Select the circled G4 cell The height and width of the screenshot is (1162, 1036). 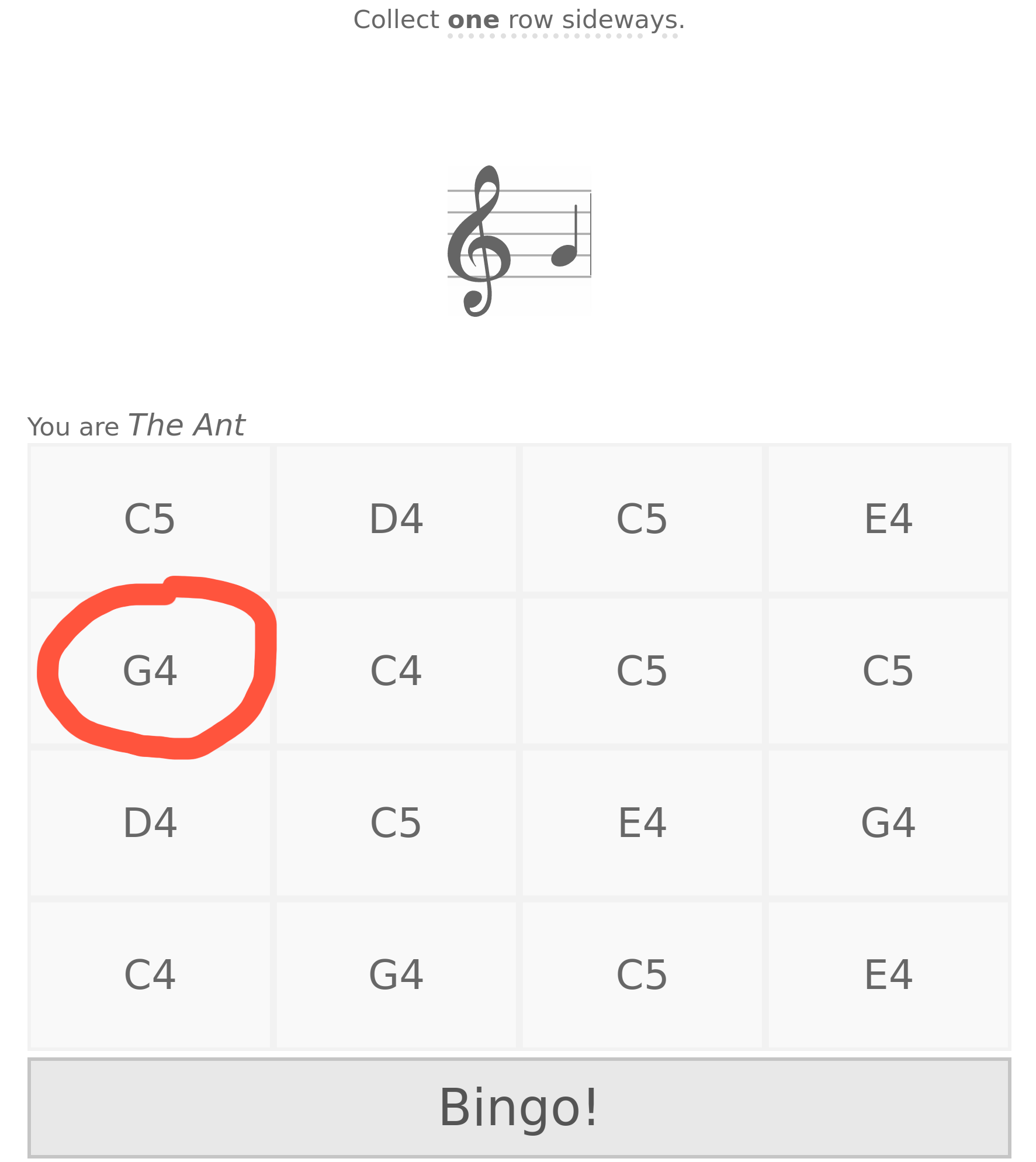tap(150, 670)
